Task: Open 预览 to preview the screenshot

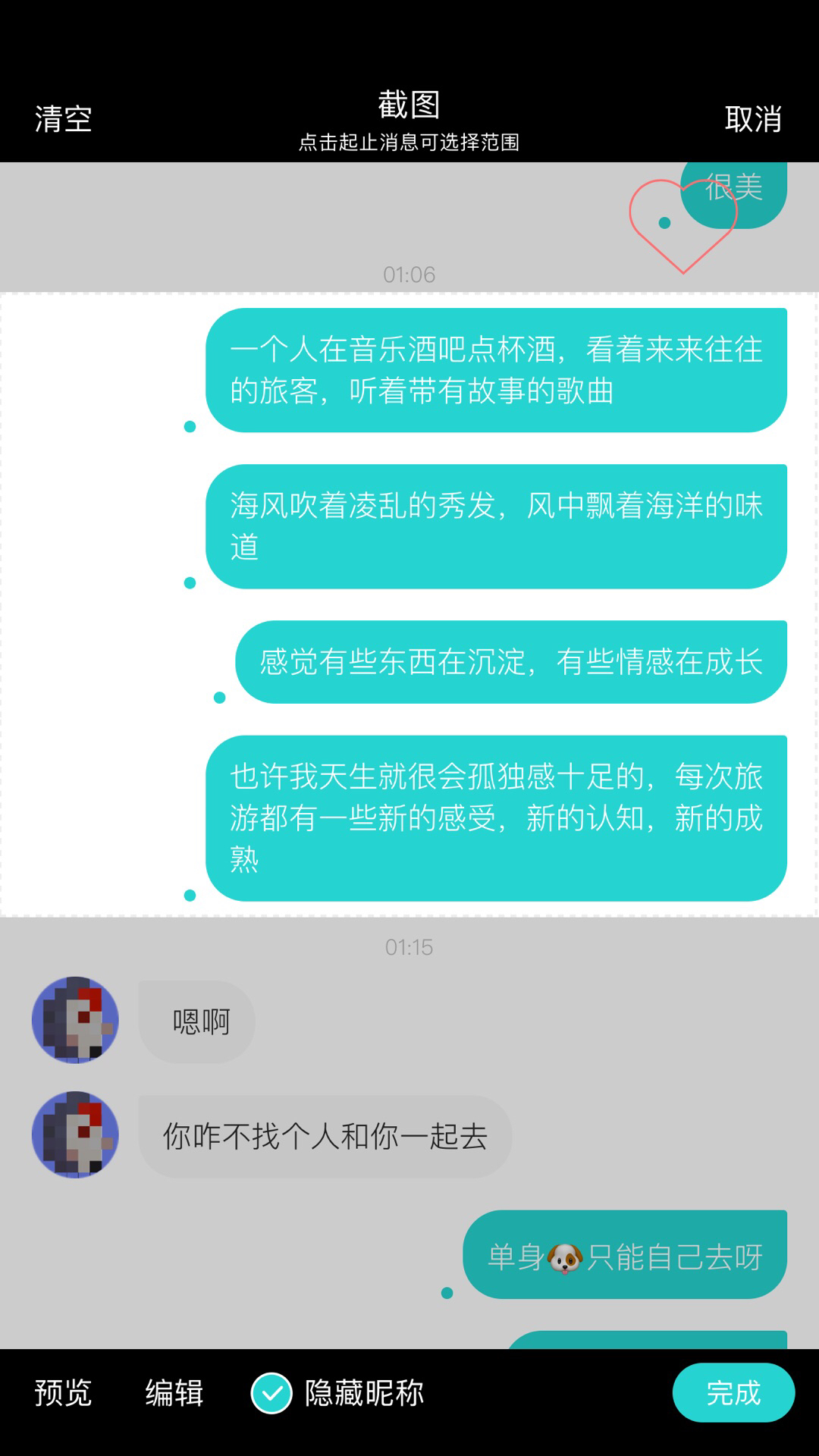Action: tap(63, 1393)
